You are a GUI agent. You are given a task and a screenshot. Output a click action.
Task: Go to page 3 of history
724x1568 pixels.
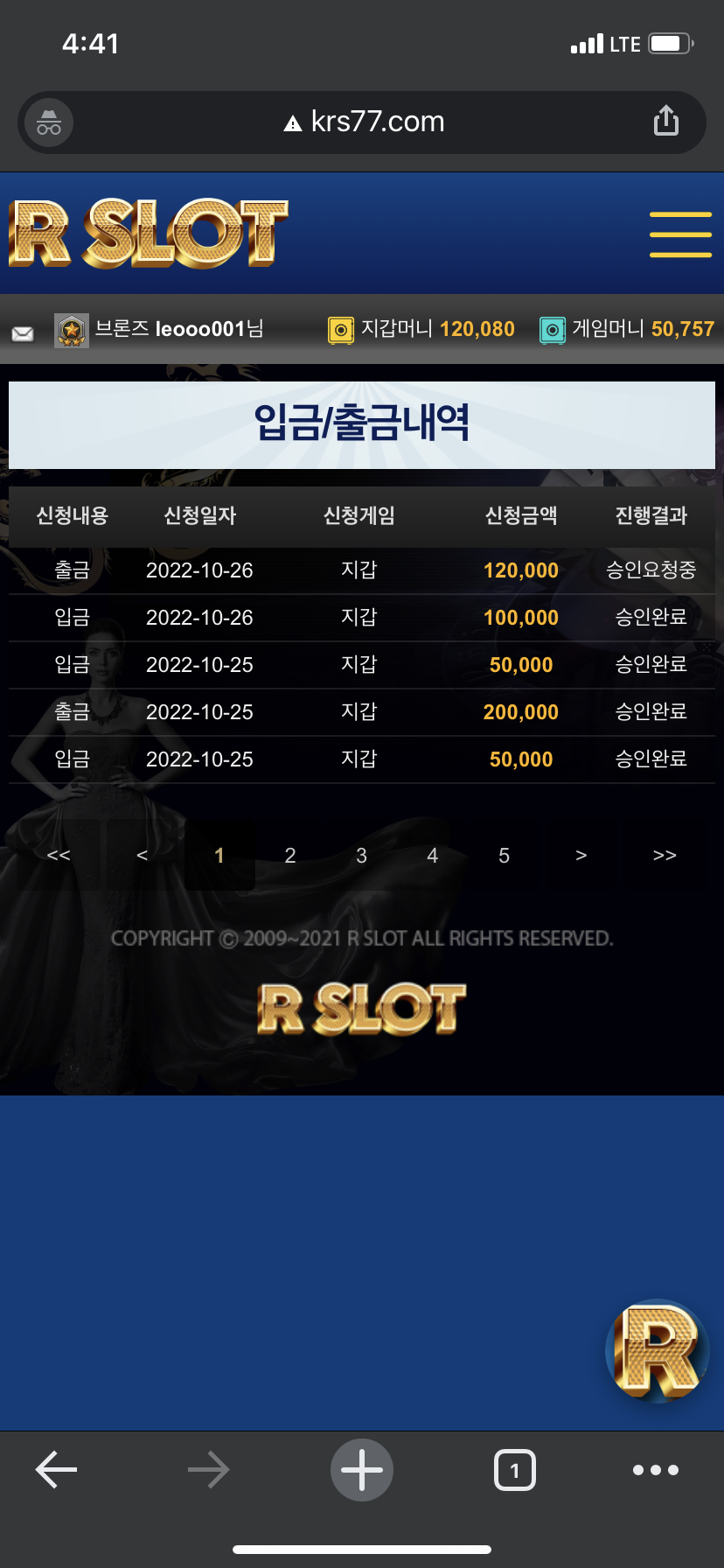[361, 856]
